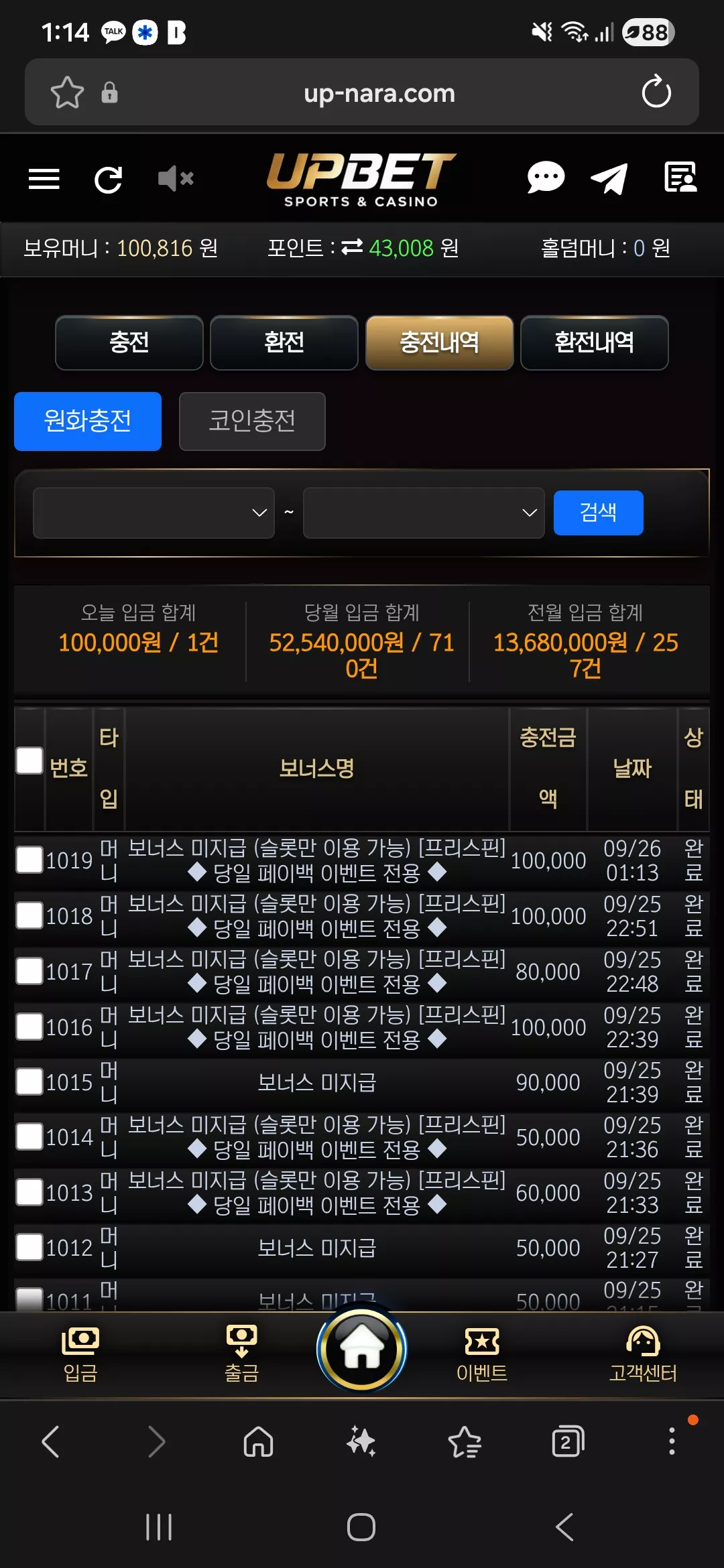Open 이벤트 in the bottom bar

tap(482, 1354)
